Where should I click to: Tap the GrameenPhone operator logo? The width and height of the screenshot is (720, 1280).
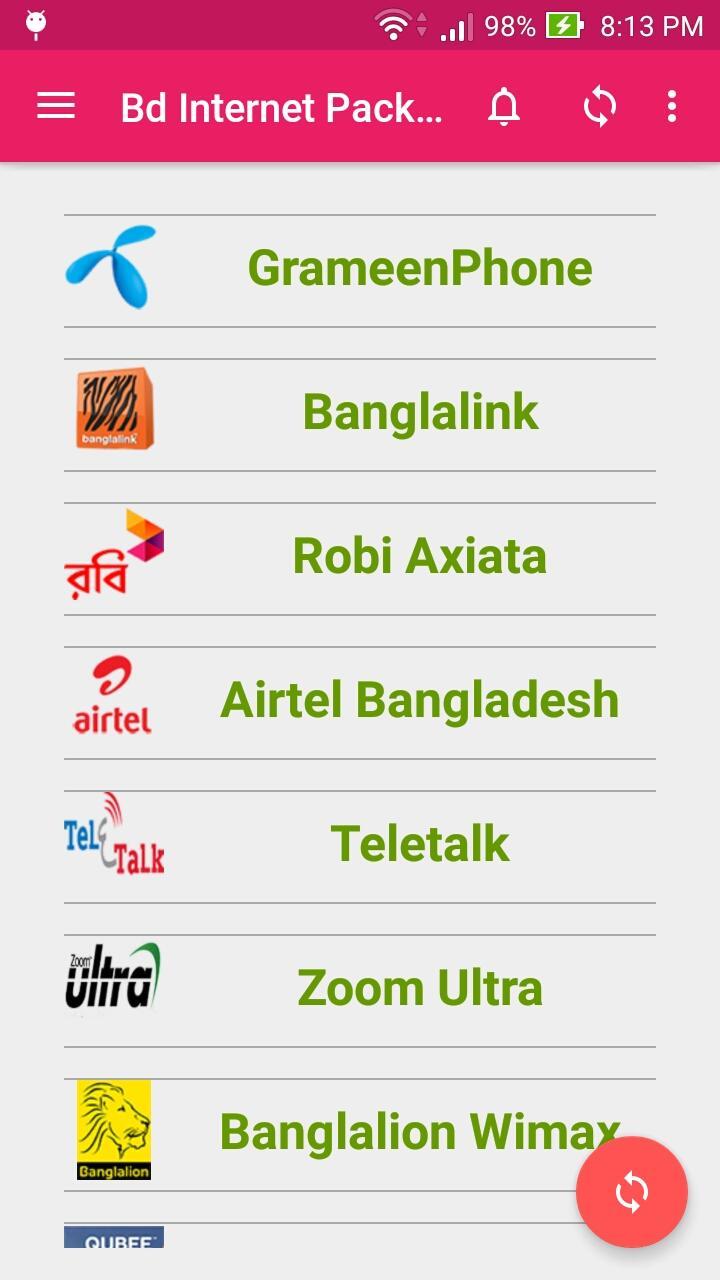click(x=113, y=267)
